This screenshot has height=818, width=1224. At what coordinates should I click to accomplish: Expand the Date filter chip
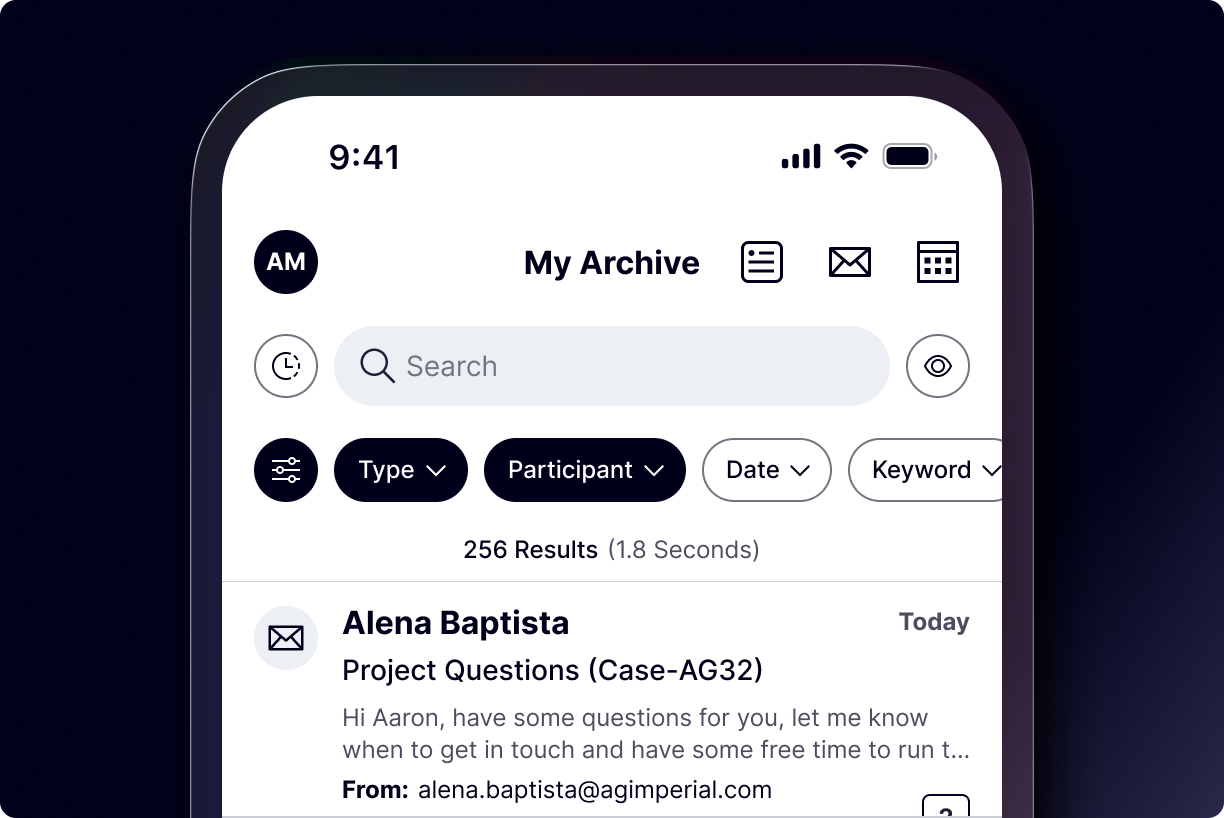766,470
